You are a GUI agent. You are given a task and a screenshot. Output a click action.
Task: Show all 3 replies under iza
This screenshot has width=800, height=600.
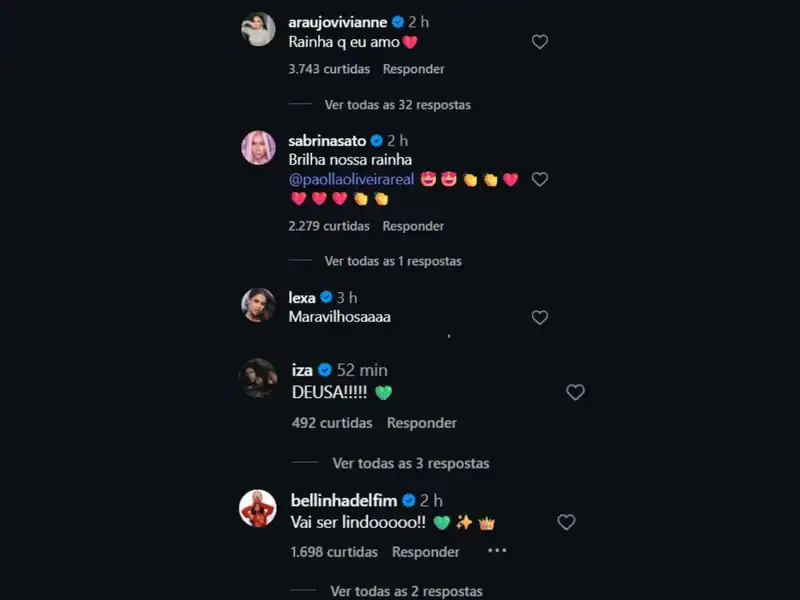(x=411, y=463)
